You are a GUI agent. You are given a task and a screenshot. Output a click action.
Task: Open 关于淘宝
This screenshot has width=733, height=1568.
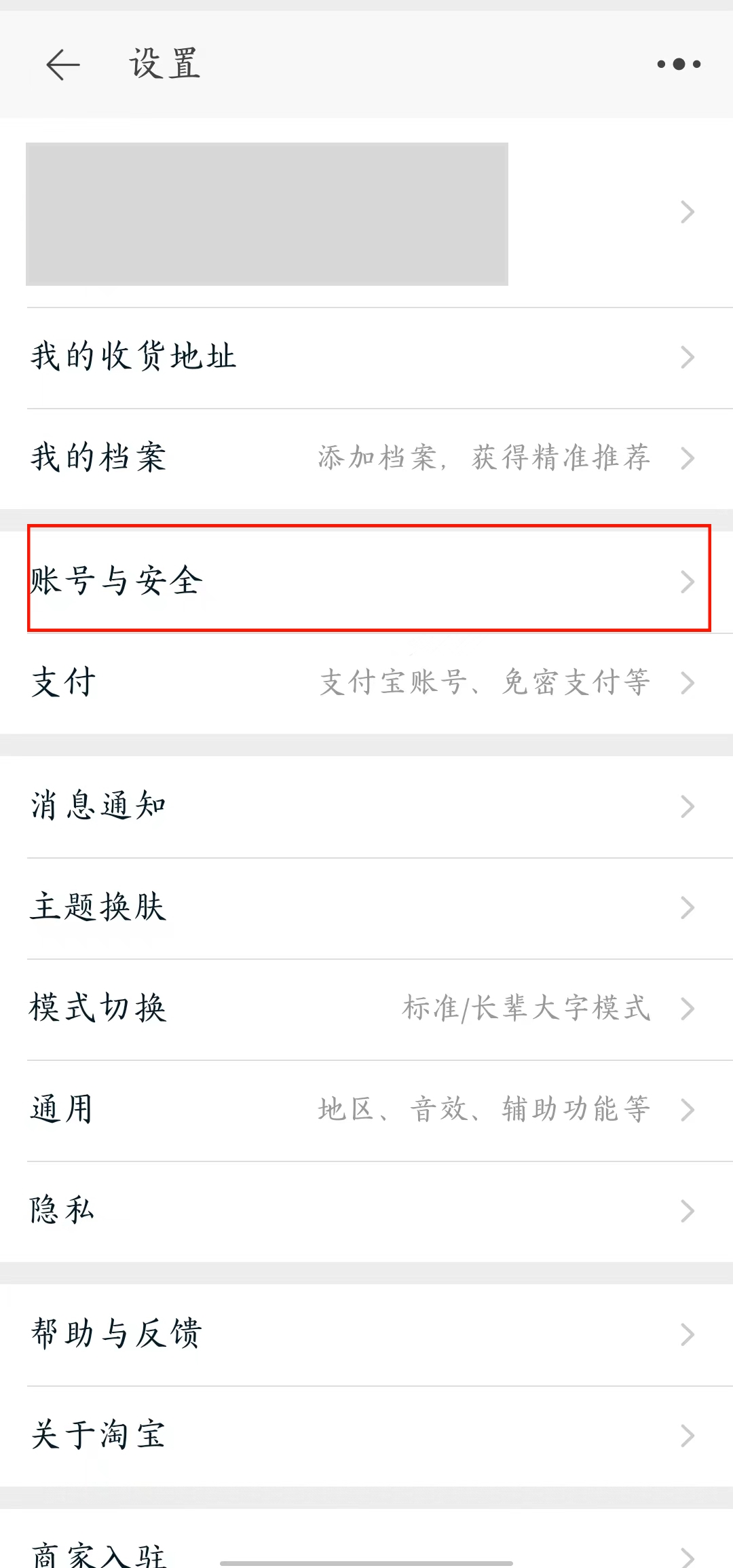366,1436
